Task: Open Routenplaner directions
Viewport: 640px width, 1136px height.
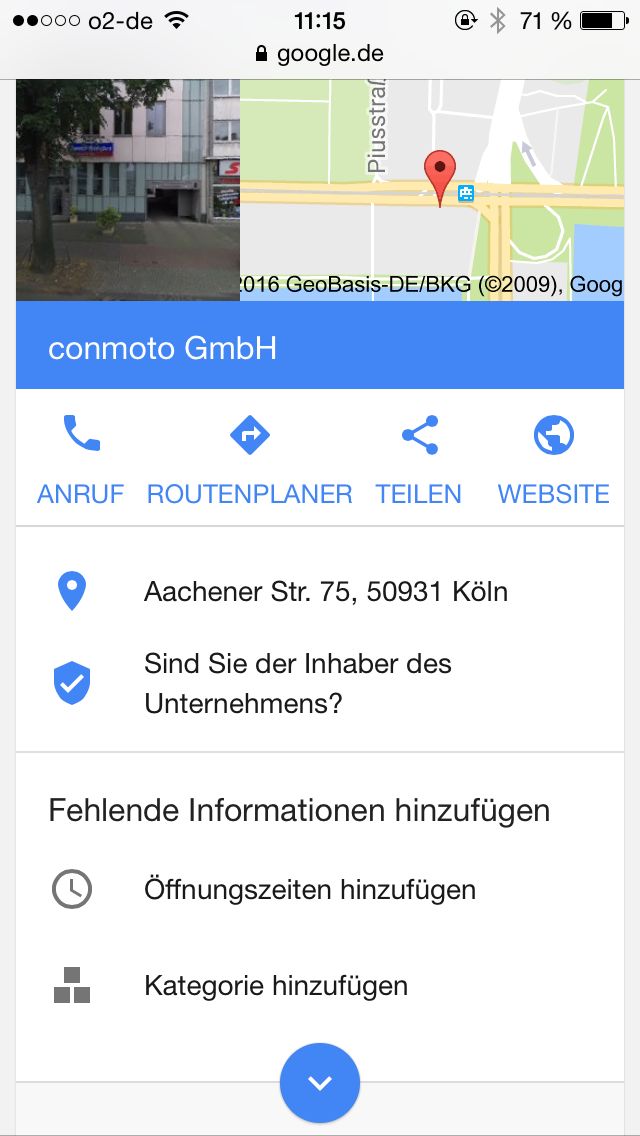Action: click(249, 459)
